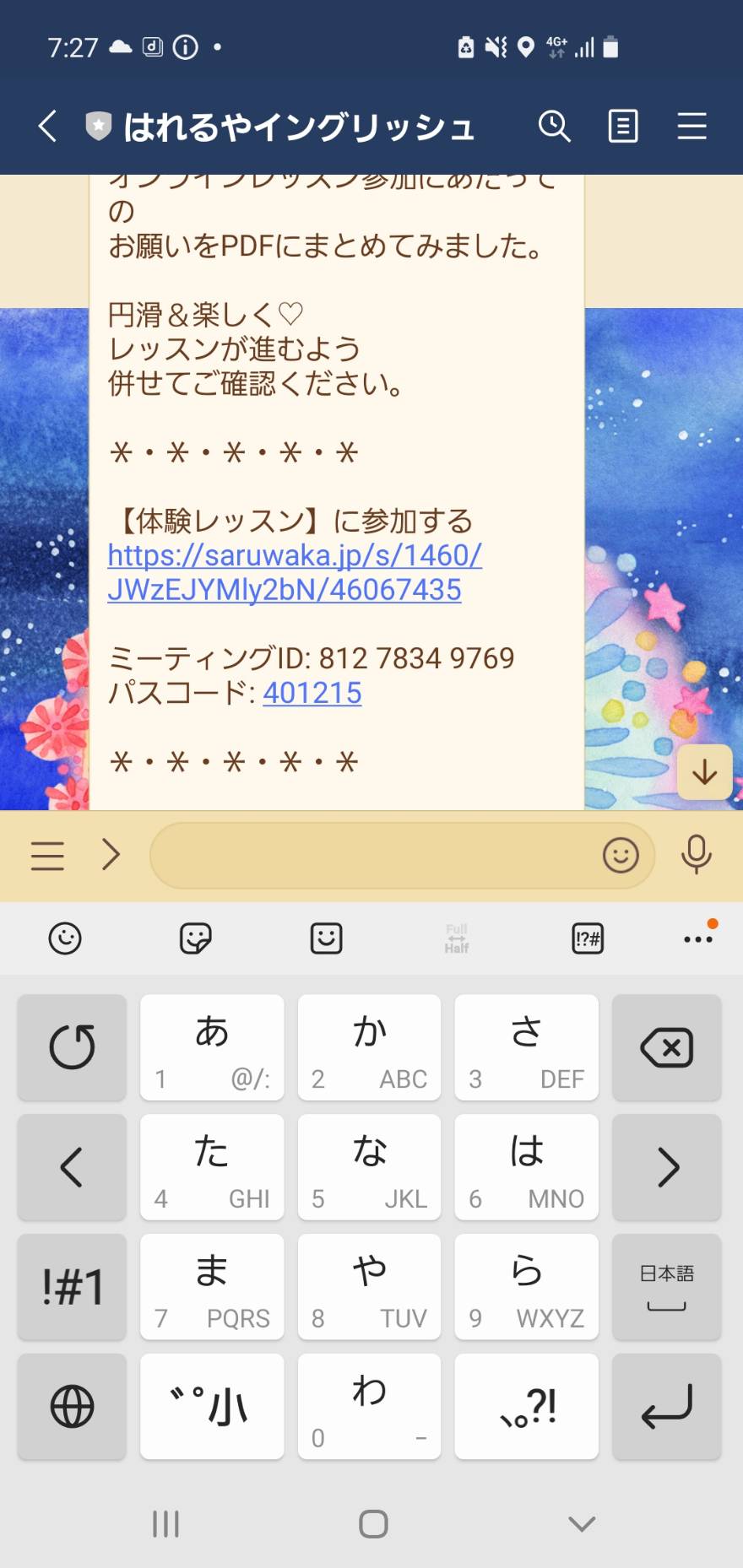Tap the passcode 401215 link
The height and width of the screenshot is (1568, 743).
click(312, 693)
